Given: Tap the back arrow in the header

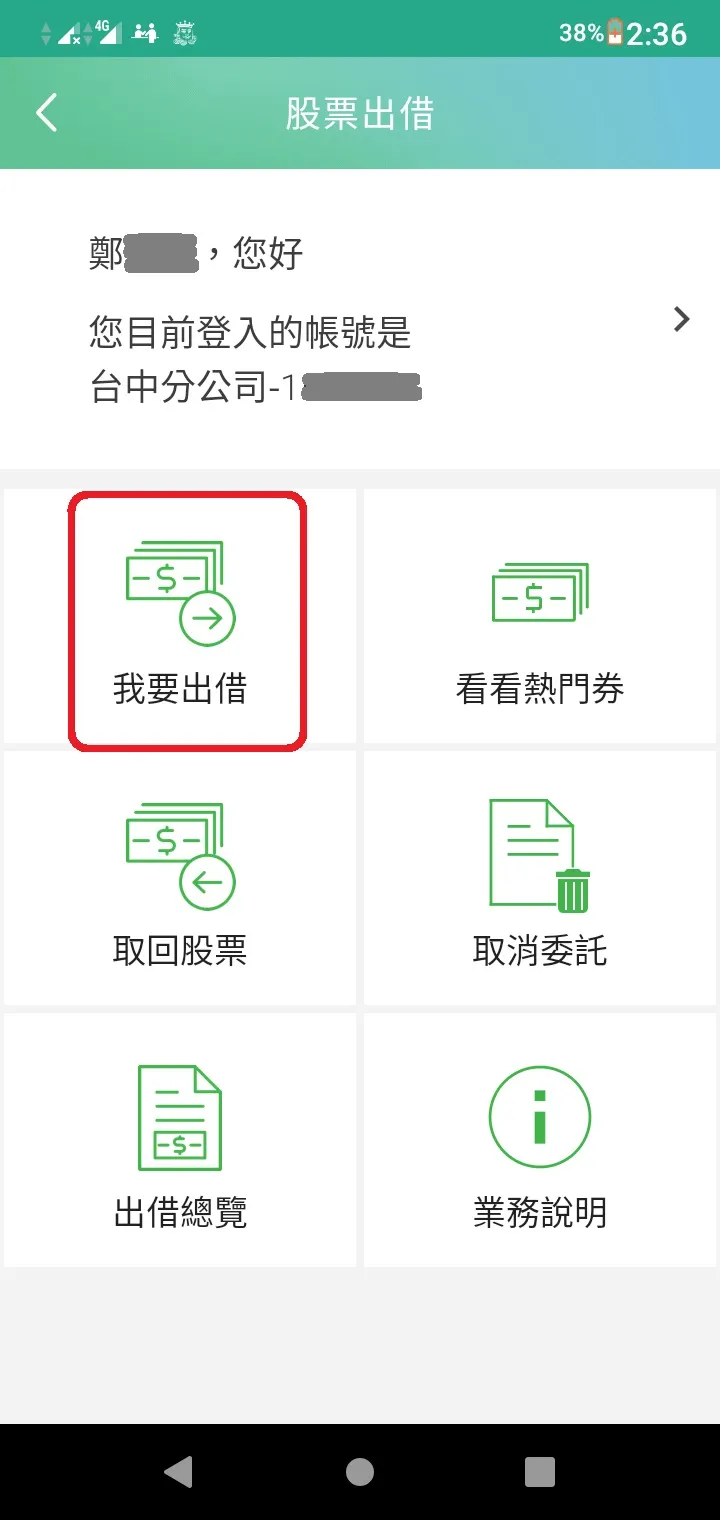Looking at the screenshot, I should tap(45, 112).
